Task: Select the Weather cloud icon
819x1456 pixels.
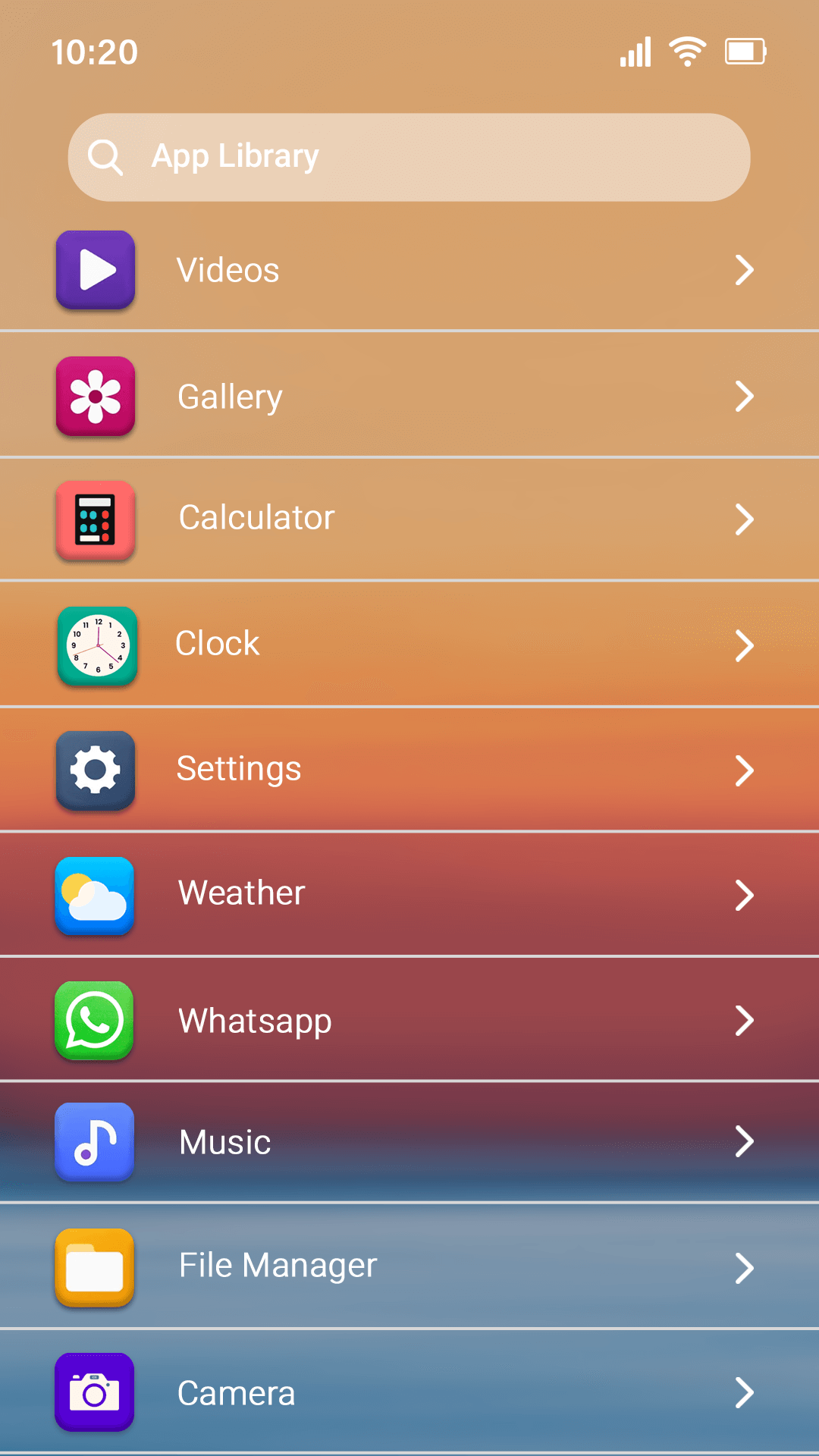Action: click(94, 895)
